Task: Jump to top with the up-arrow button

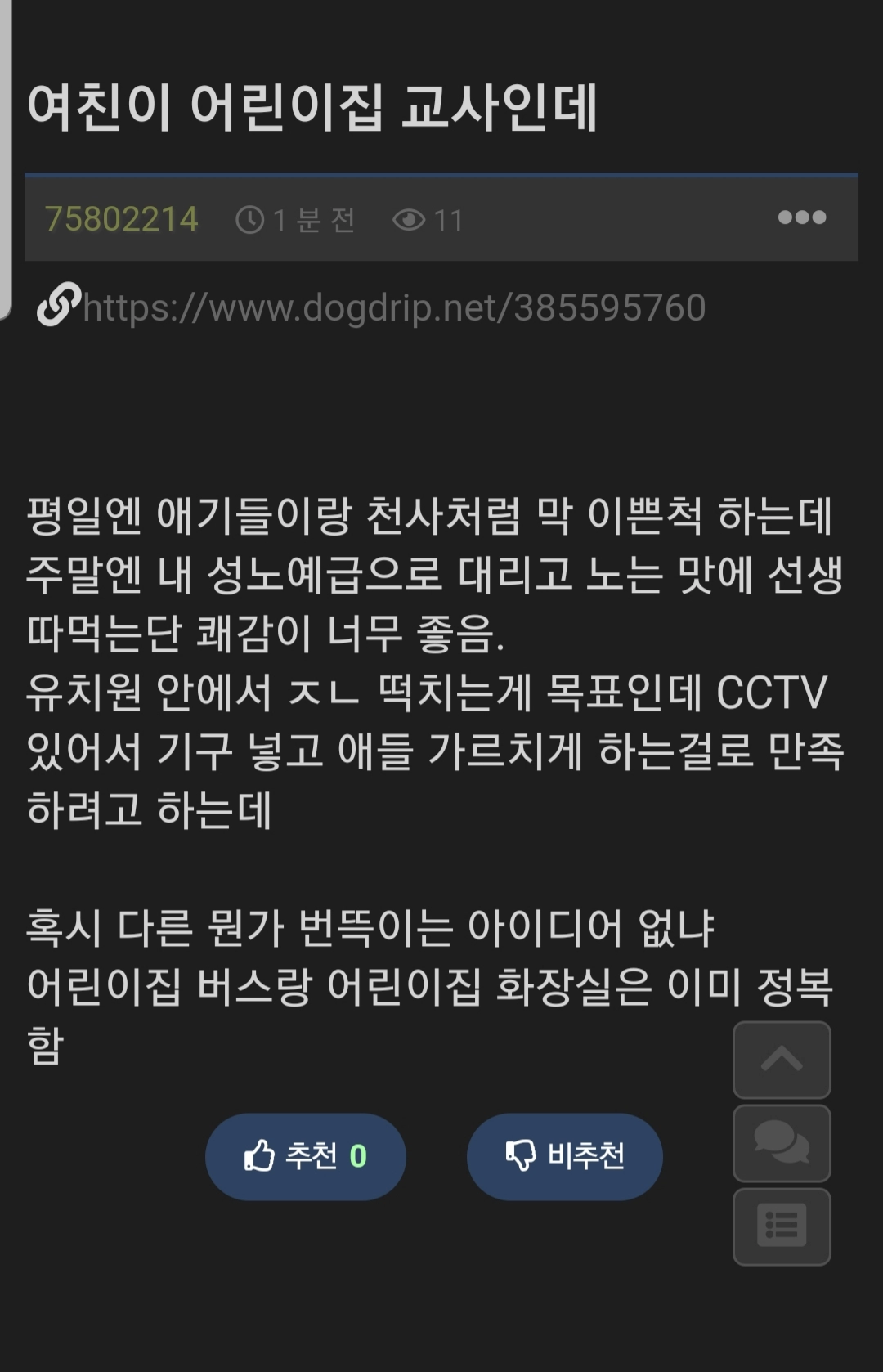Action: 782,1060
